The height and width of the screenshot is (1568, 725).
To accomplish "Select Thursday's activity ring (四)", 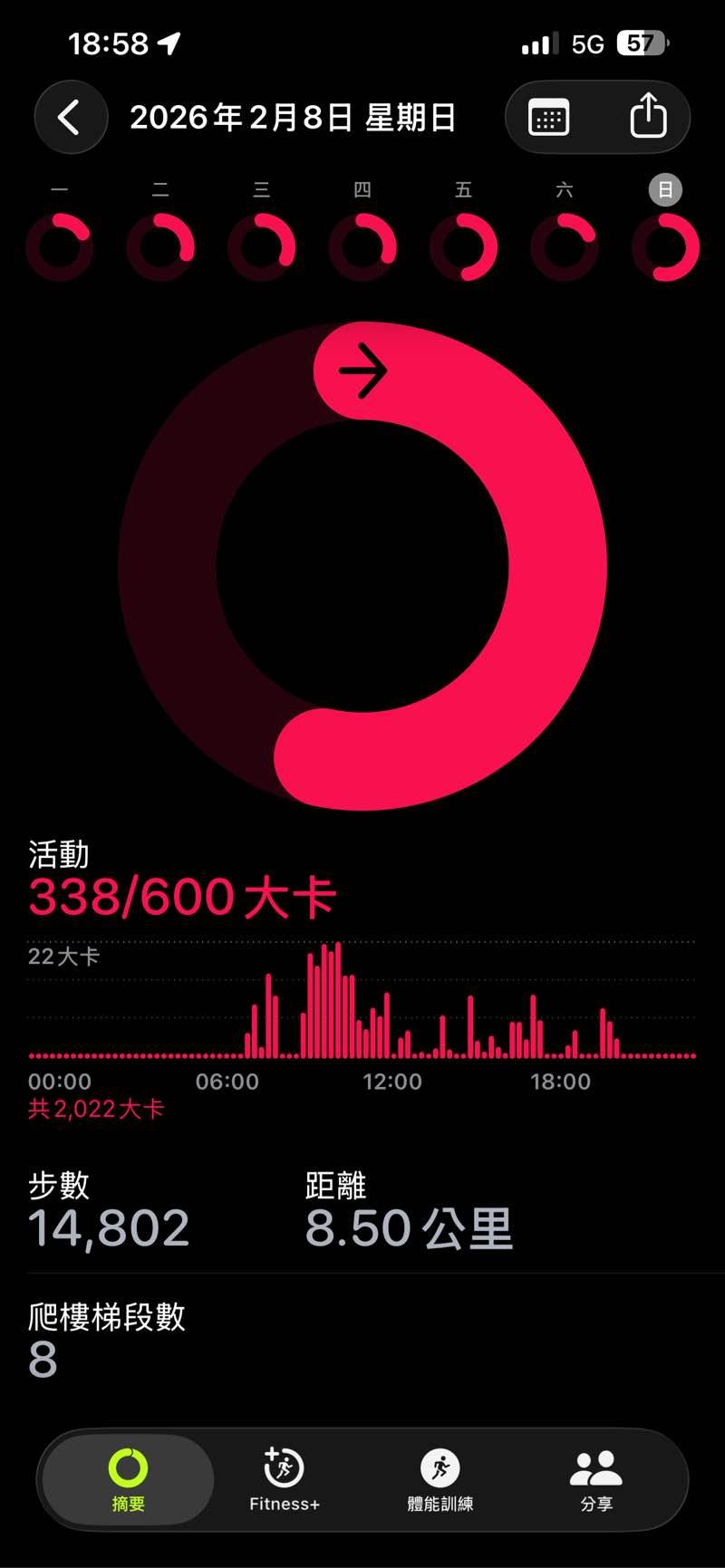I will [x=362, y=245].
